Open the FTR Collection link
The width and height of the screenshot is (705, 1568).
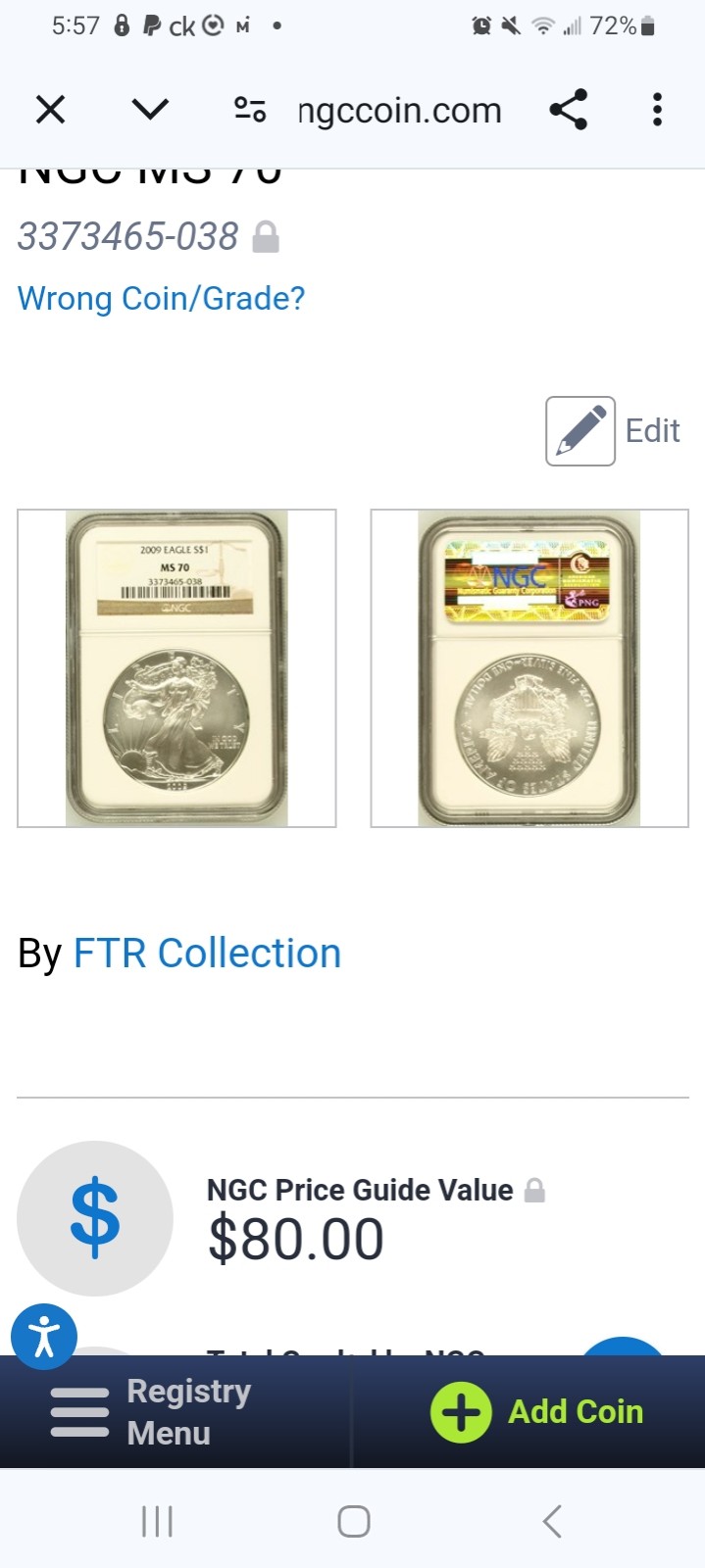pos(207,954)
